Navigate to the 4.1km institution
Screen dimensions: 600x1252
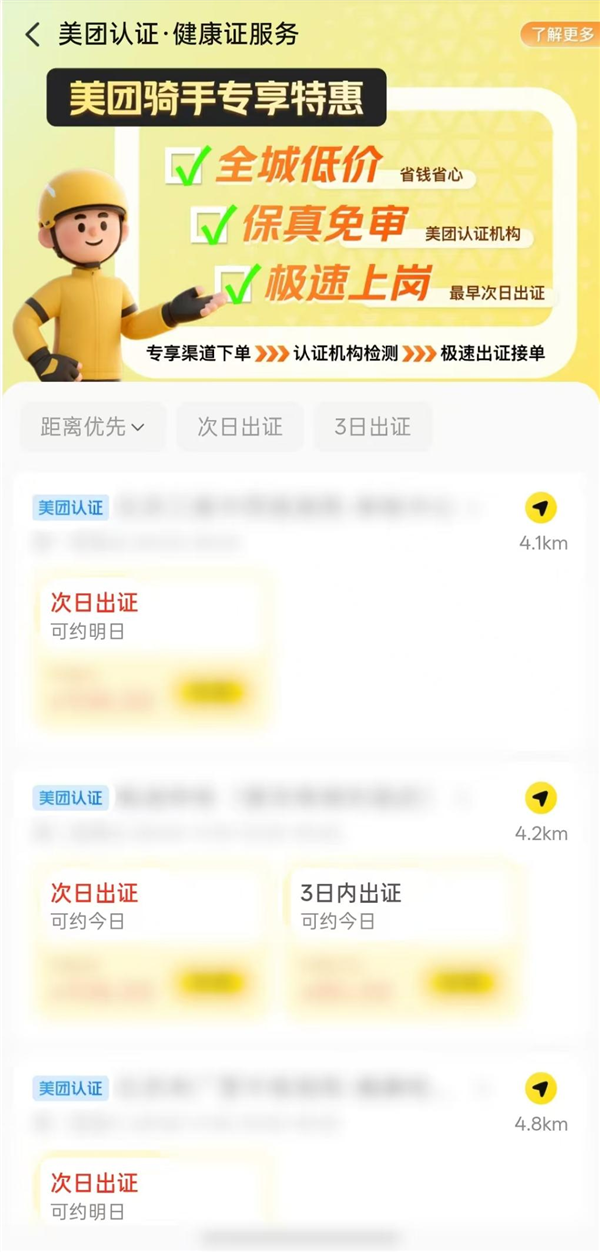point(541,509)
